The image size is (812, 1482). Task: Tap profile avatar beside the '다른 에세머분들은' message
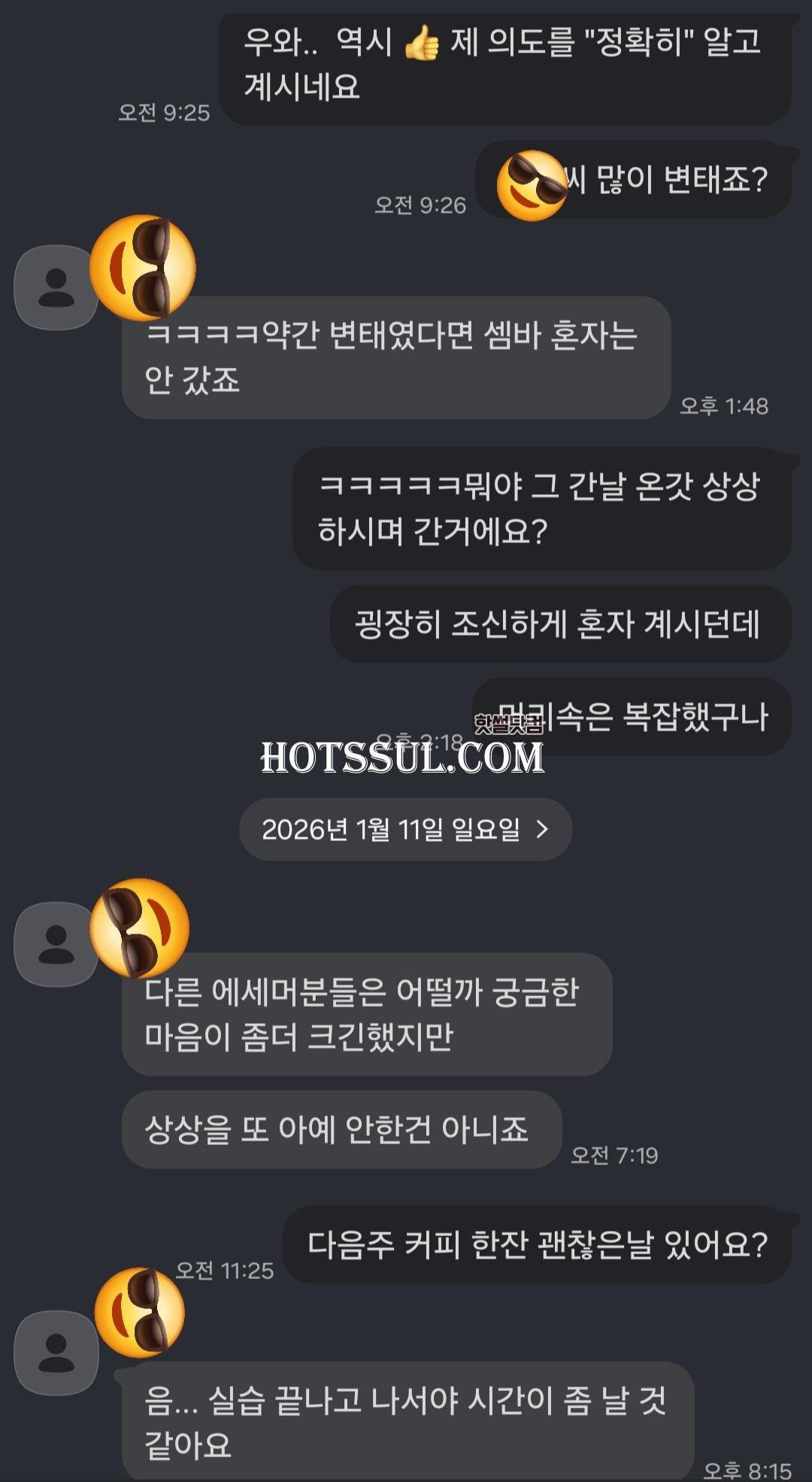click(56, 944)
